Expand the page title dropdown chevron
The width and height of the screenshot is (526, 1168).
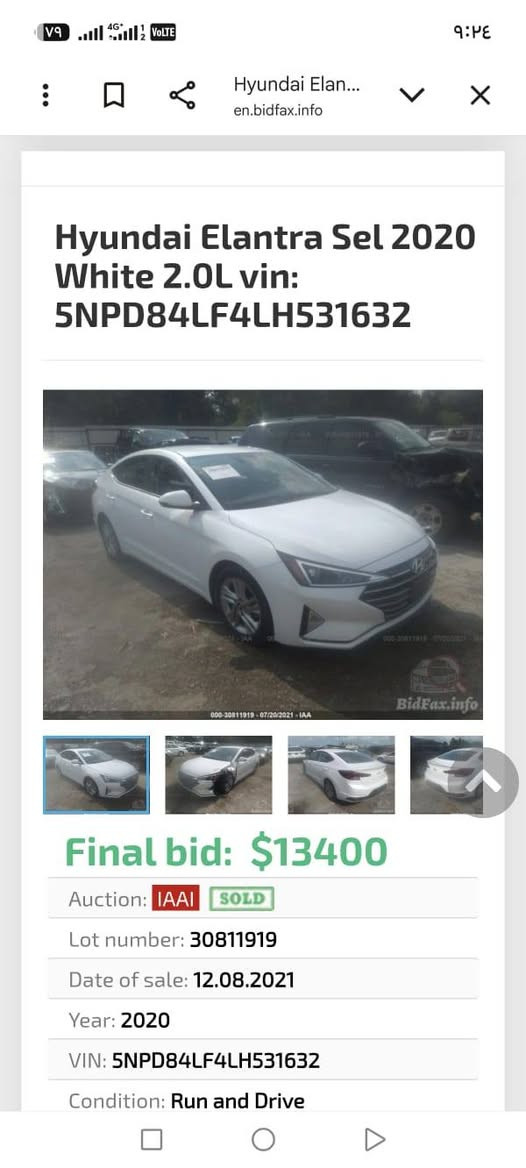click(412, 95)
